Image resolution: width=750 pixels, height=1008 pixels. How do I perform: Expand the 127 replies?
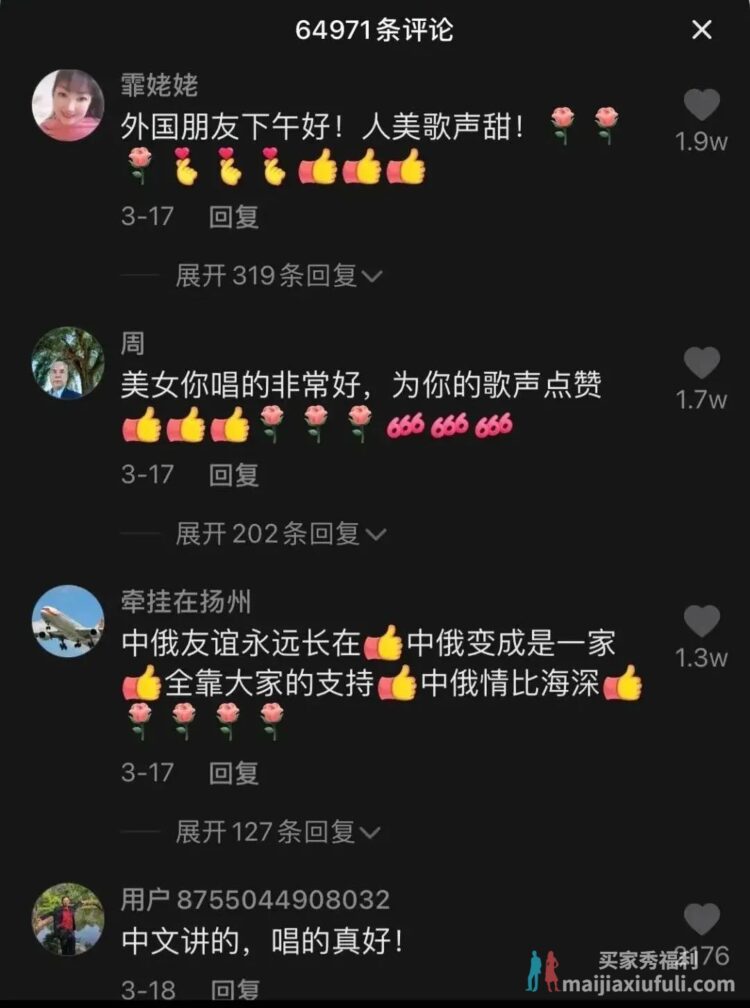pos(278,831)
